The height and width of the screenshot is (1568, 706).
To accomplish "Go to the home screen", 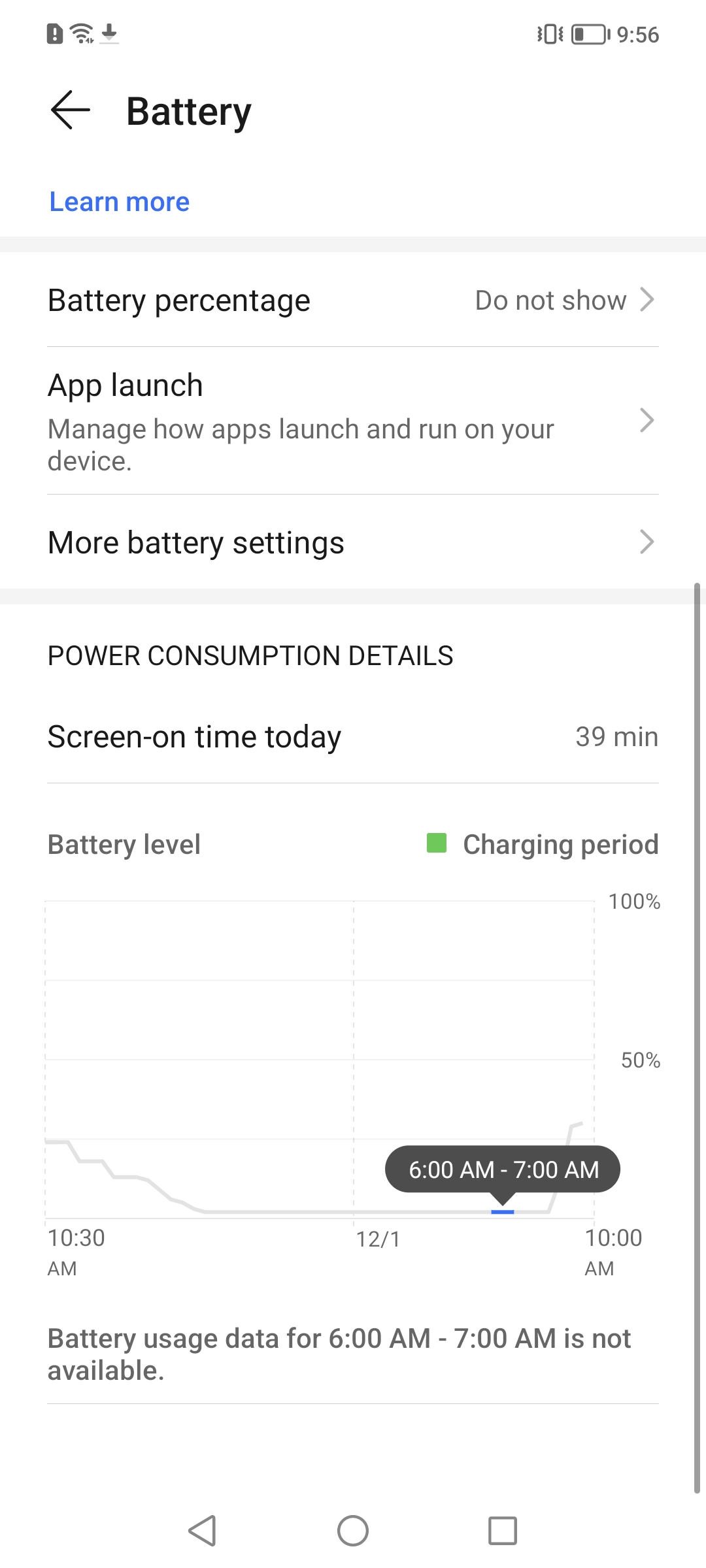I will pos(353,1531).
